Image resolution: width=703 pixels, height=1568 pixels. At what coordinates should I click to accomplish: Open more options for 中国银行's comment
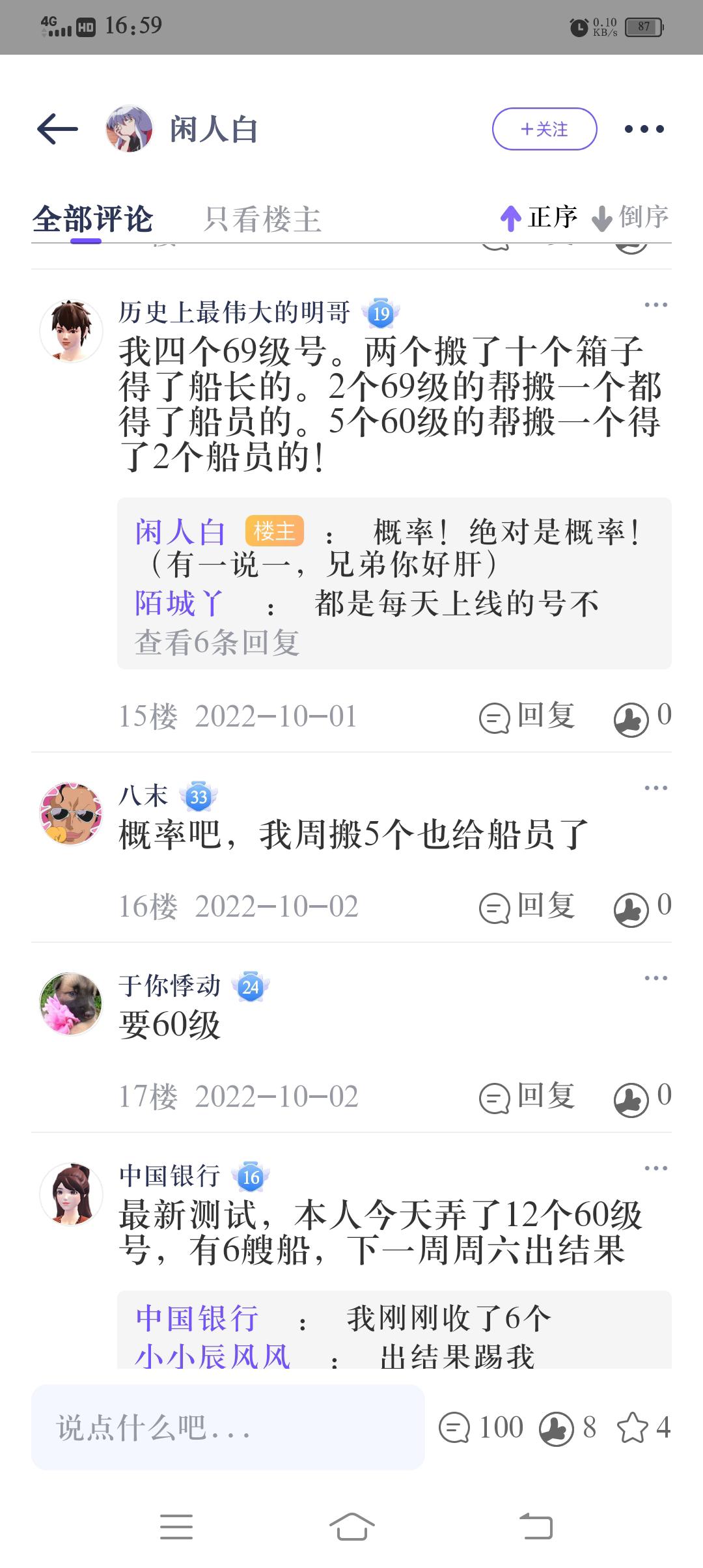(x=655, y=1168)
